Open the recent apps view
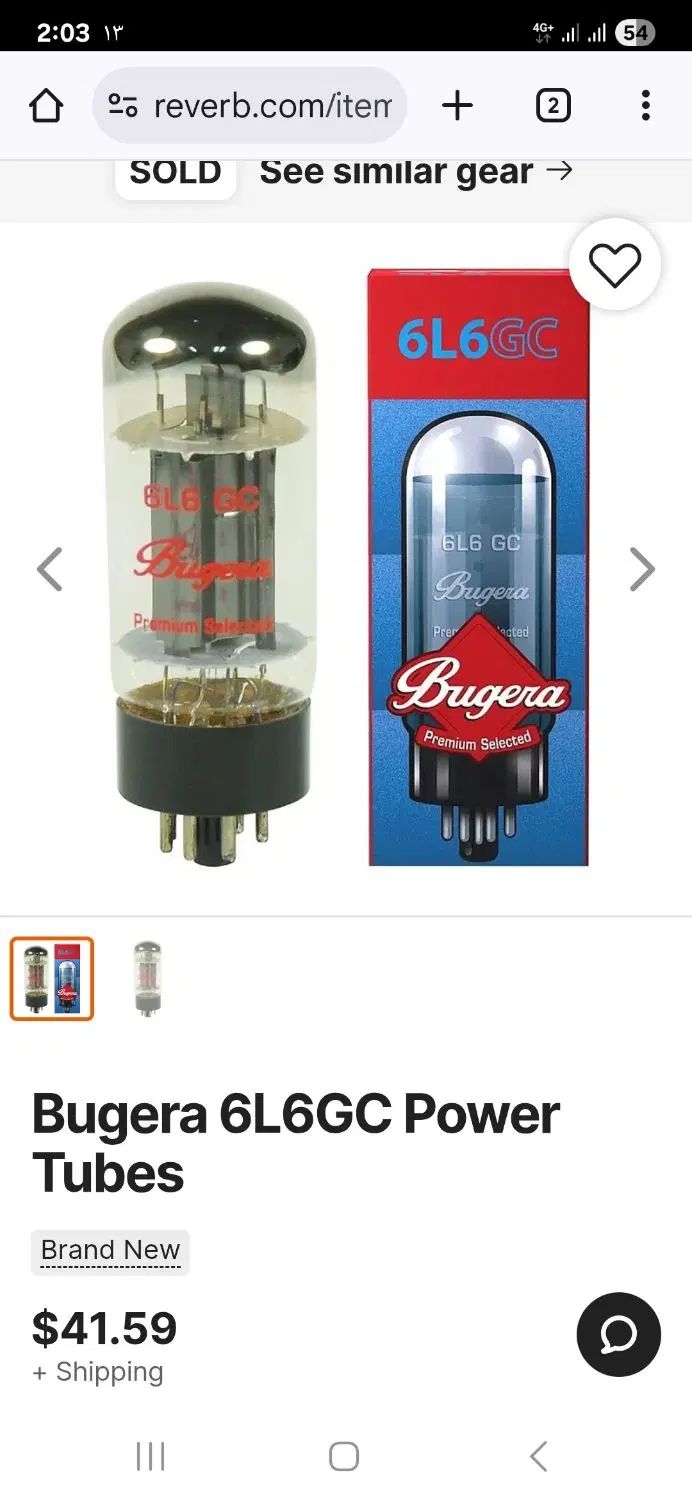 pyautogui.click(x=150, y=1456)
